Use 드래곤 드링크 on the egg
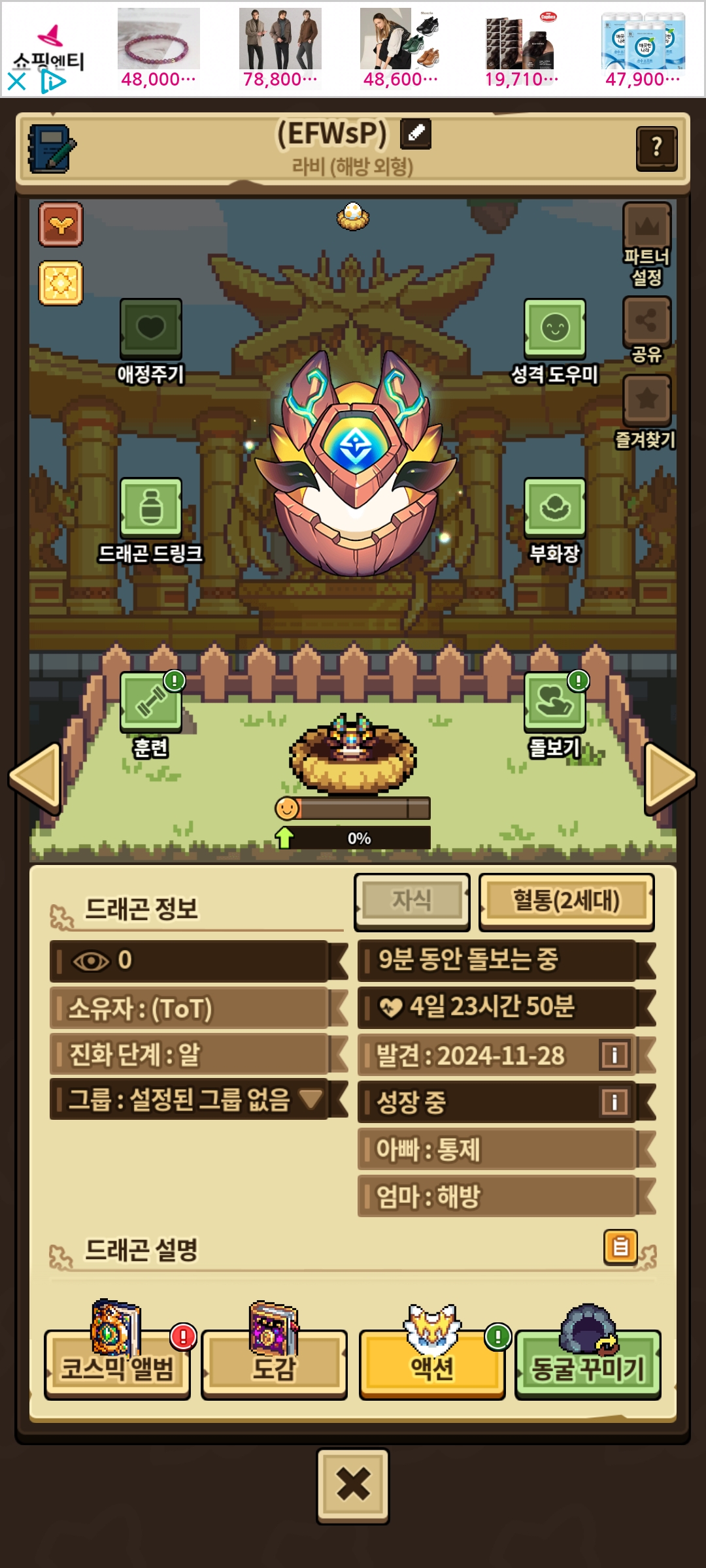 151,508
